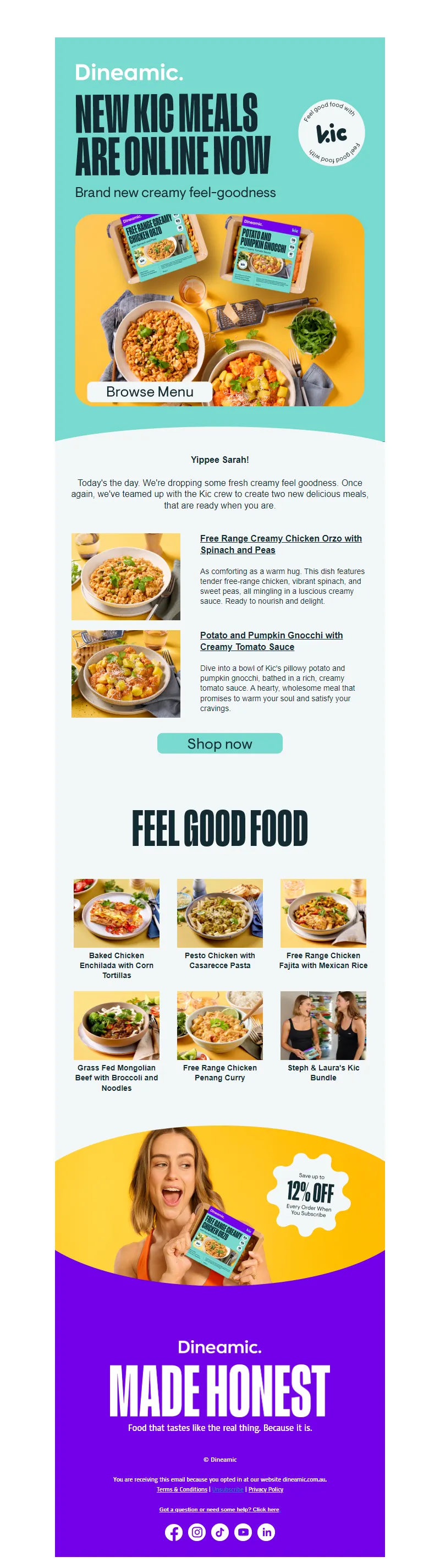View Baked Chicken Enchilada with Corn Tortillas

point(116,913)
